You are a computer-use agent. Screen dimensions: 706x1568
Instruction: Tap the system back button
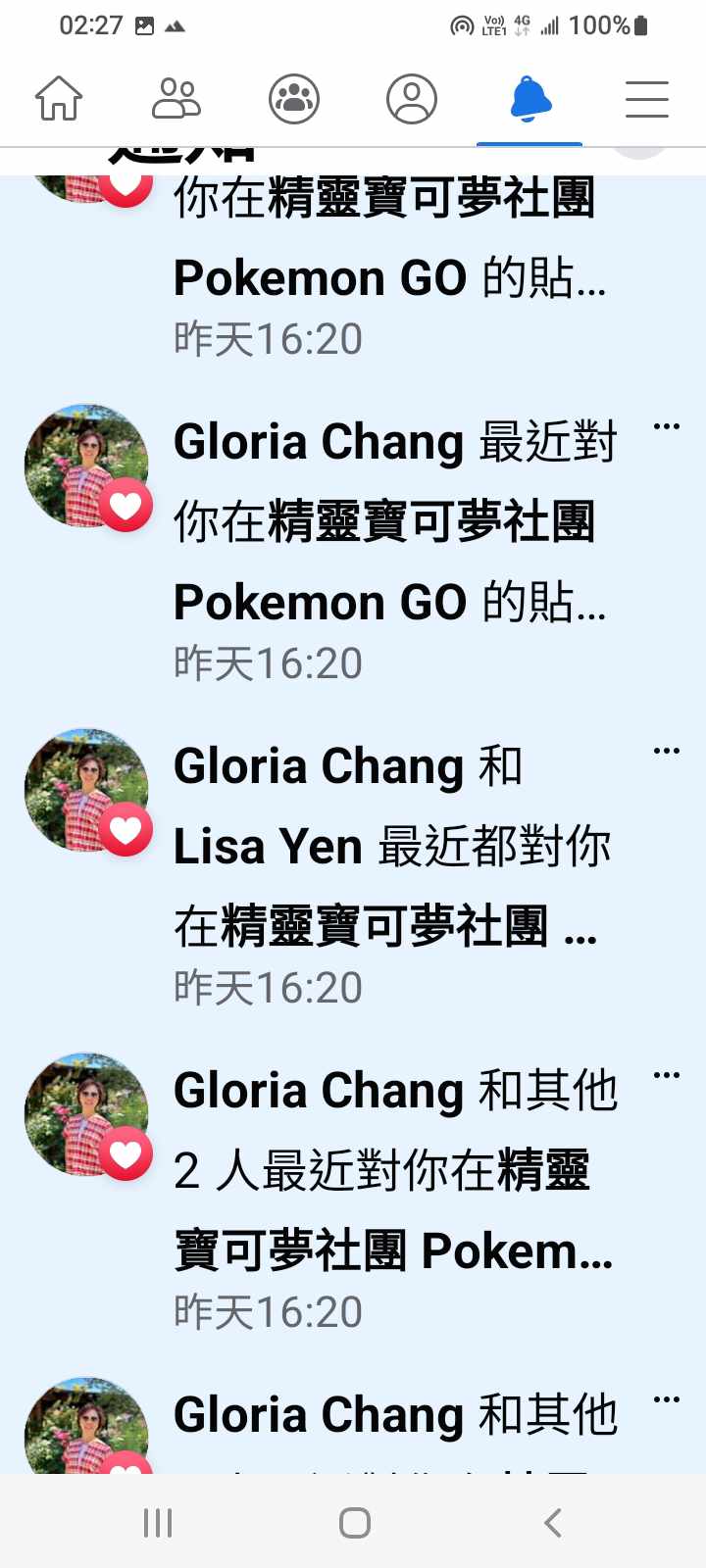coord(552,1523)
